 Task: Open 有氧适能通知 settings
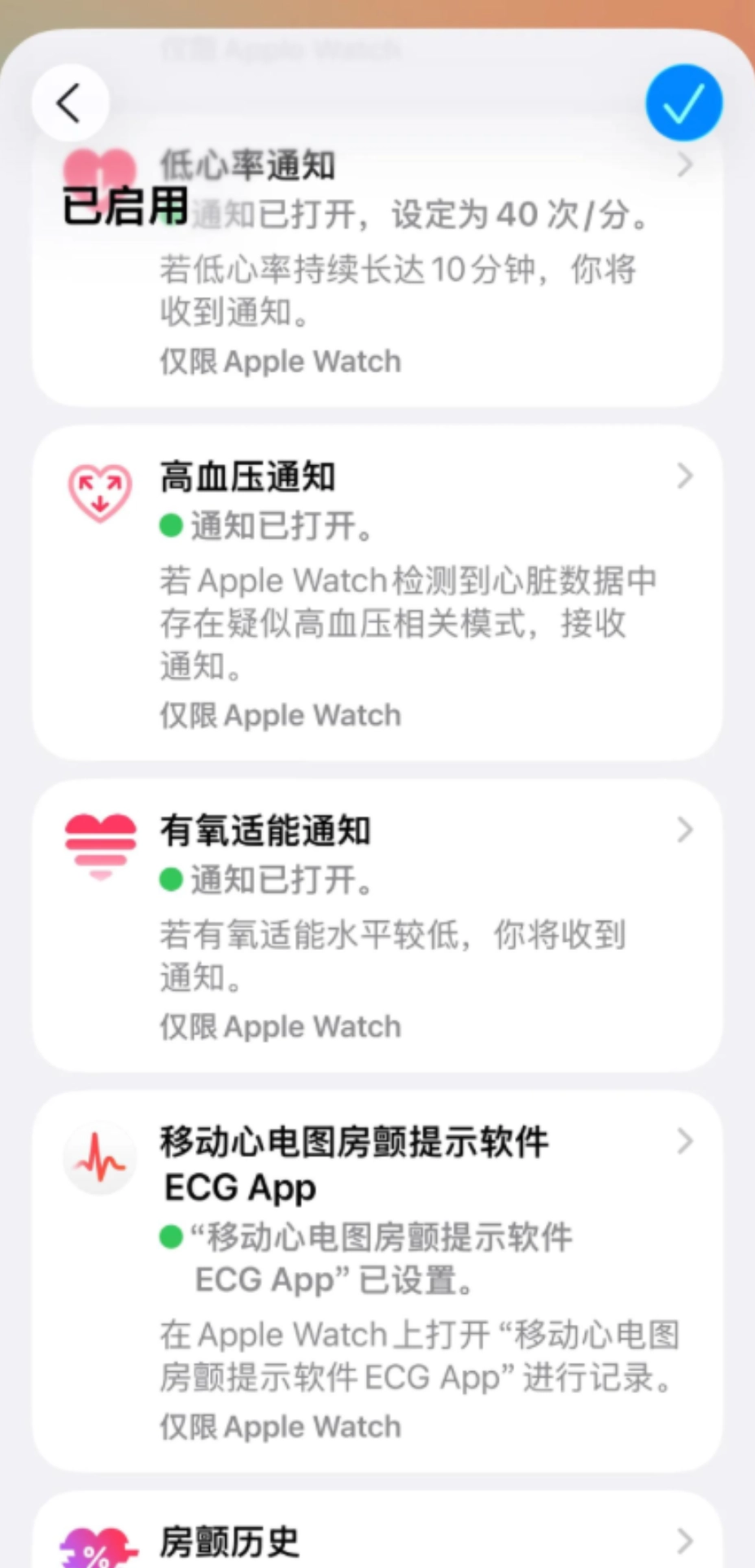377,926
